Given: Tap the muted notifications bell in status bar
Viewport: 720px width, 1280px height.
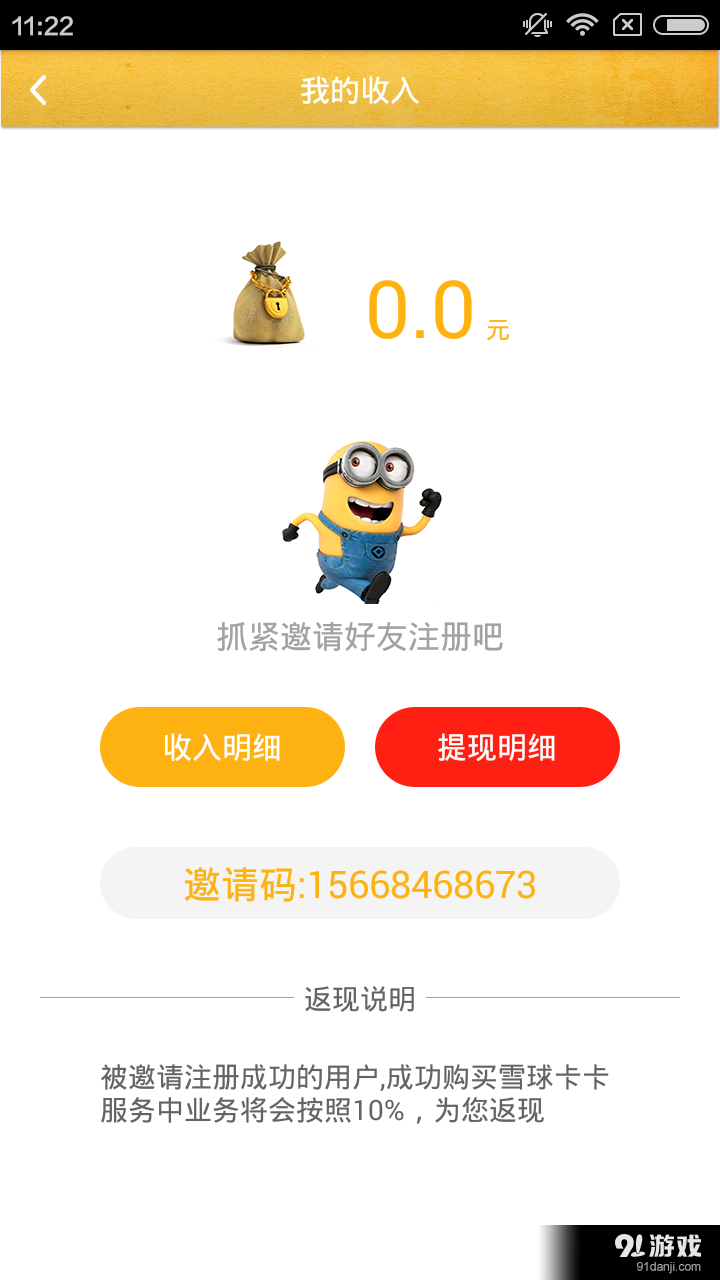Looking at the screenshot, I should tap(536, 25).
